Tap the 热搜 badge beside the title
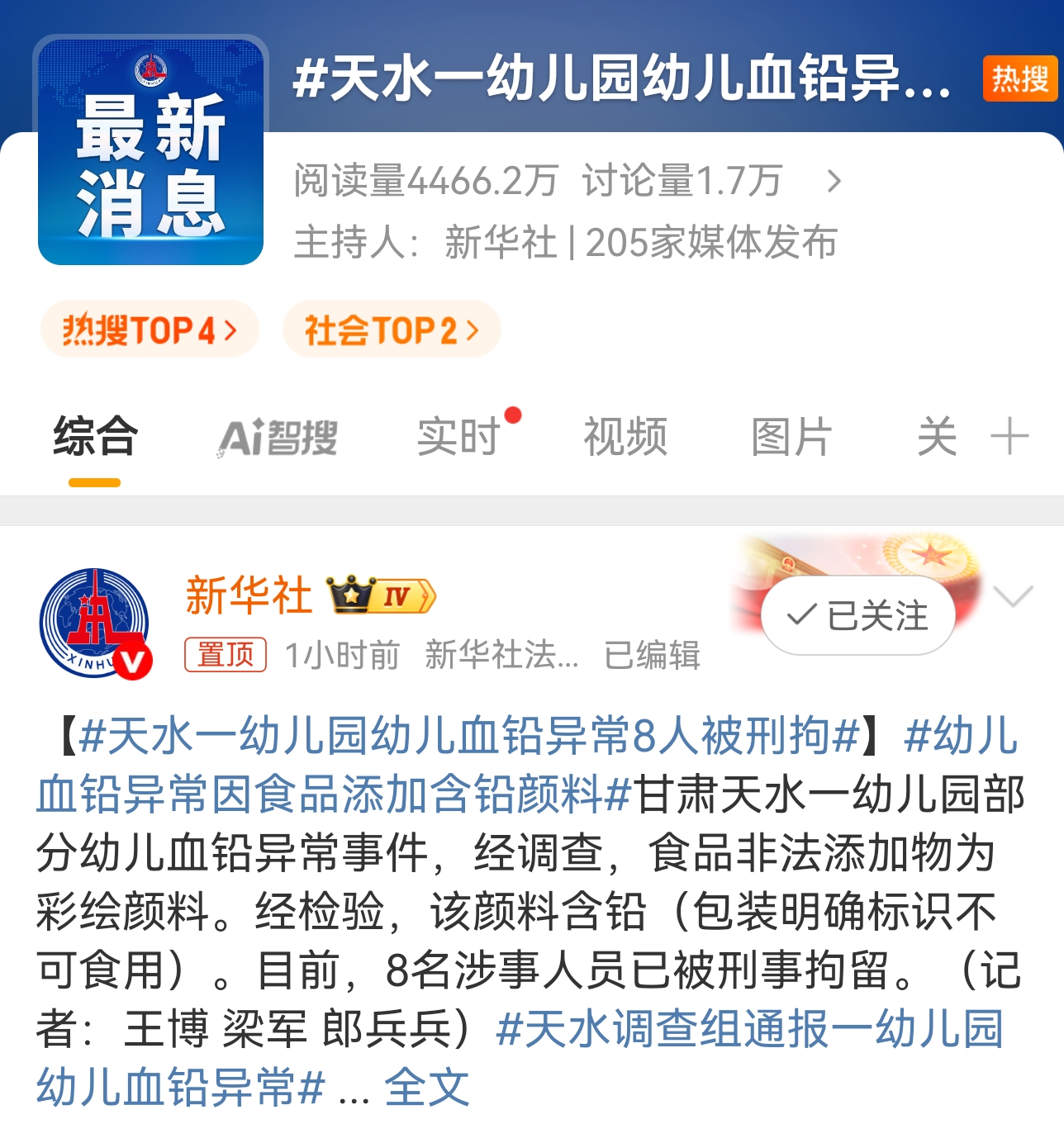The width and height of the screenshot is (1064, 1124). point(1020,79)
